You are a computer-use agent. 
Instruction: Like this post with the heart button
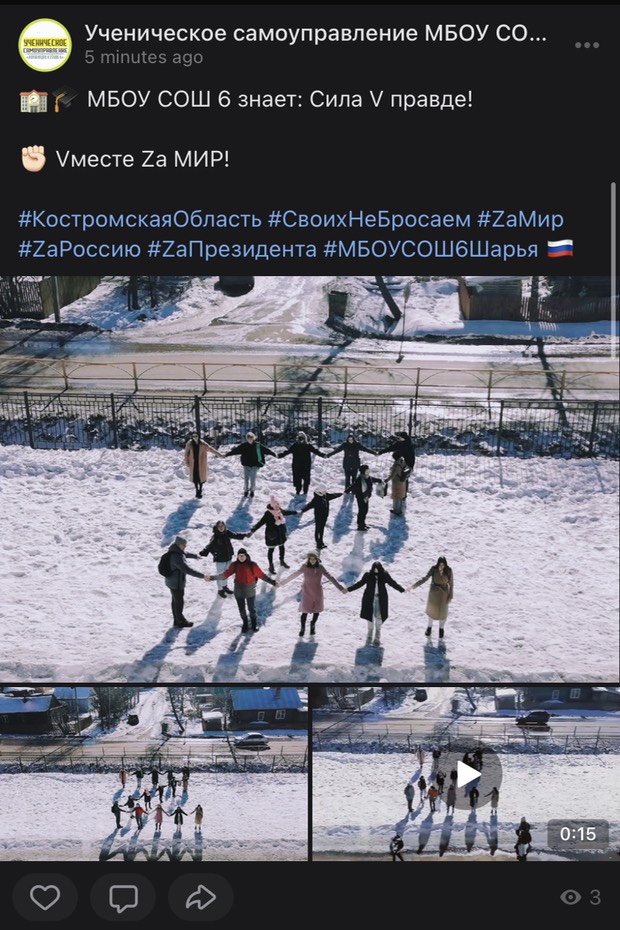pos(45,897)
